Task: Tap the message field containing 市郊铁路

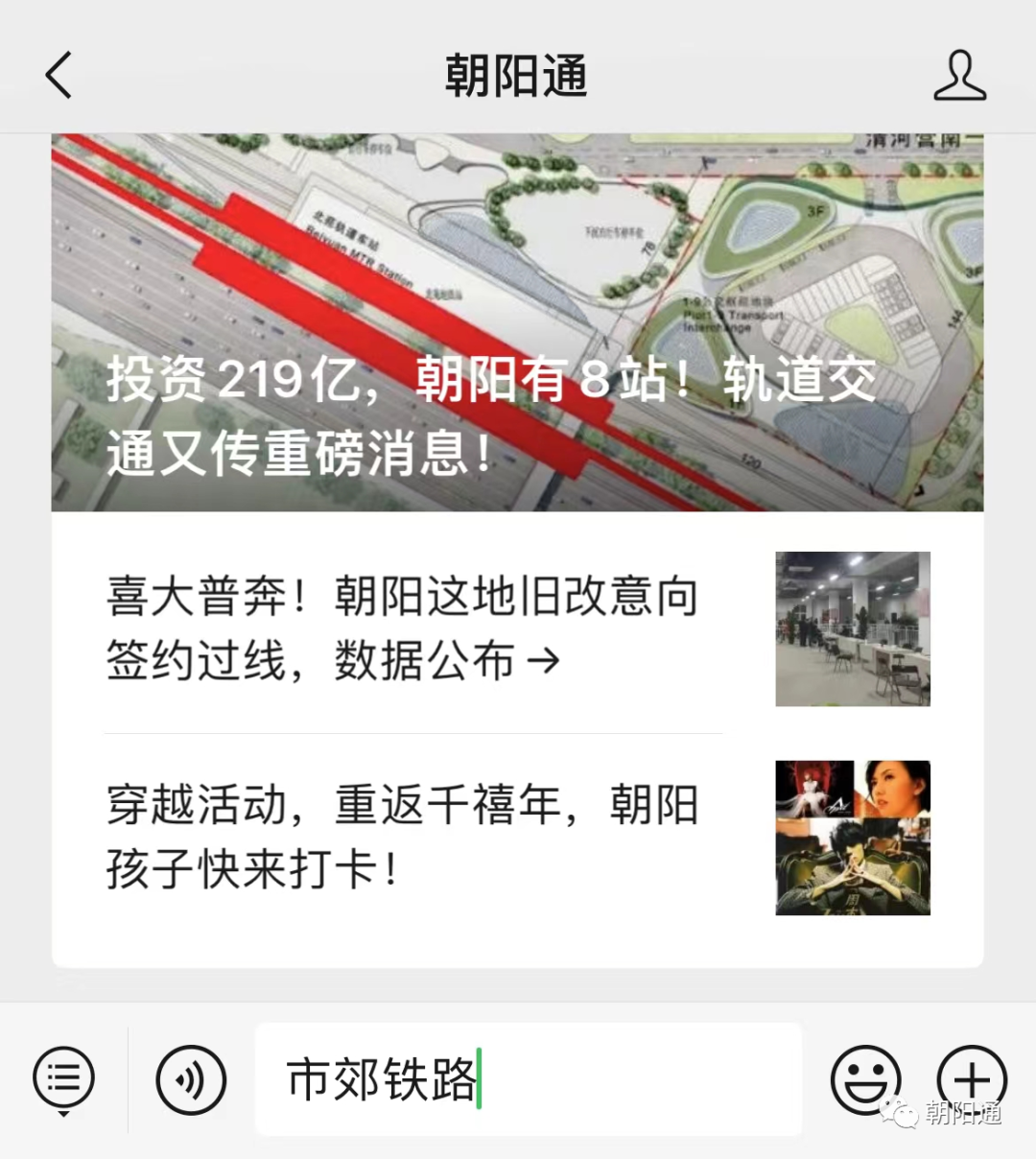Action: pos(528,1079)
